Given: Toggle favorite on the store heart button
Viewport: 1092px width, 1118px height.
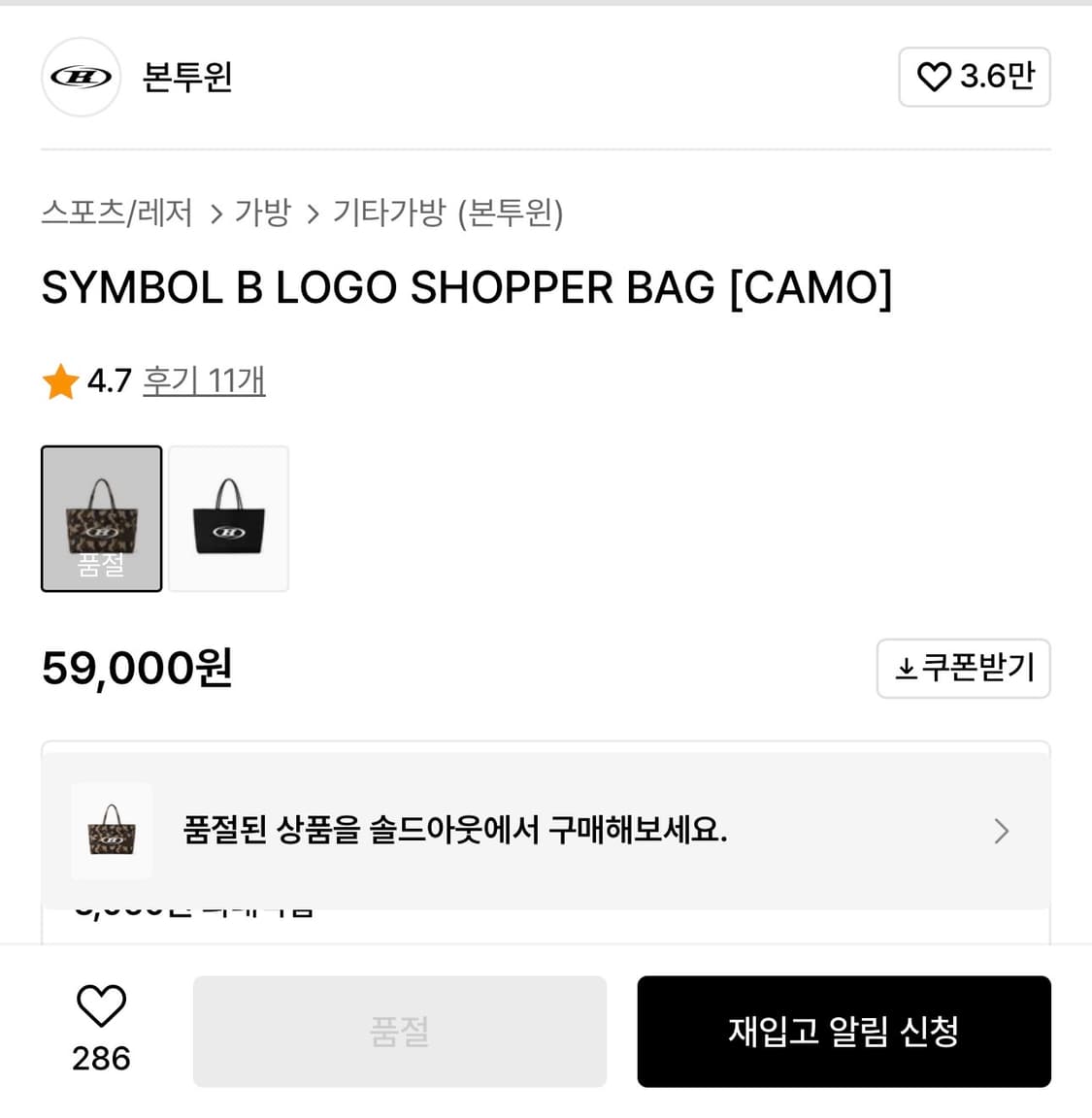Looking at the screenshot, I should [975, 78].
